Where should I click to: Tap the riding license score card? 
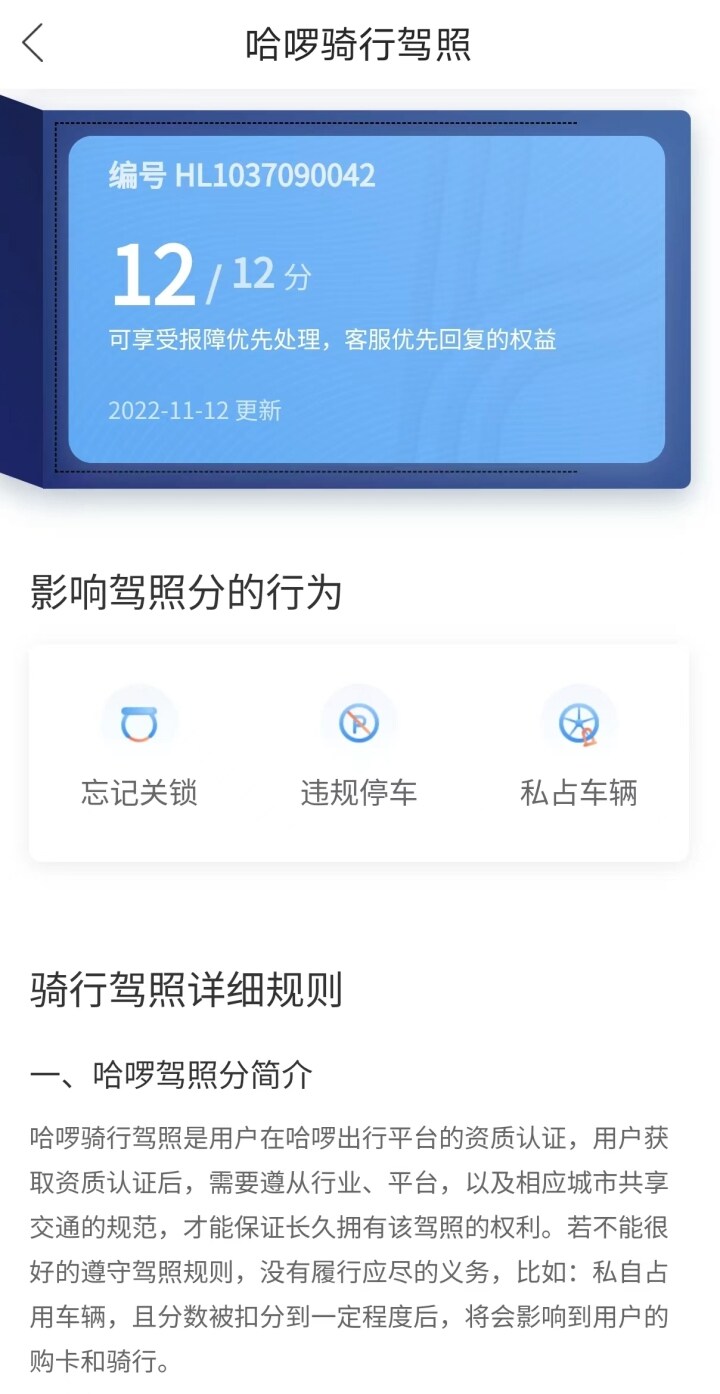[x=366, y=299]
